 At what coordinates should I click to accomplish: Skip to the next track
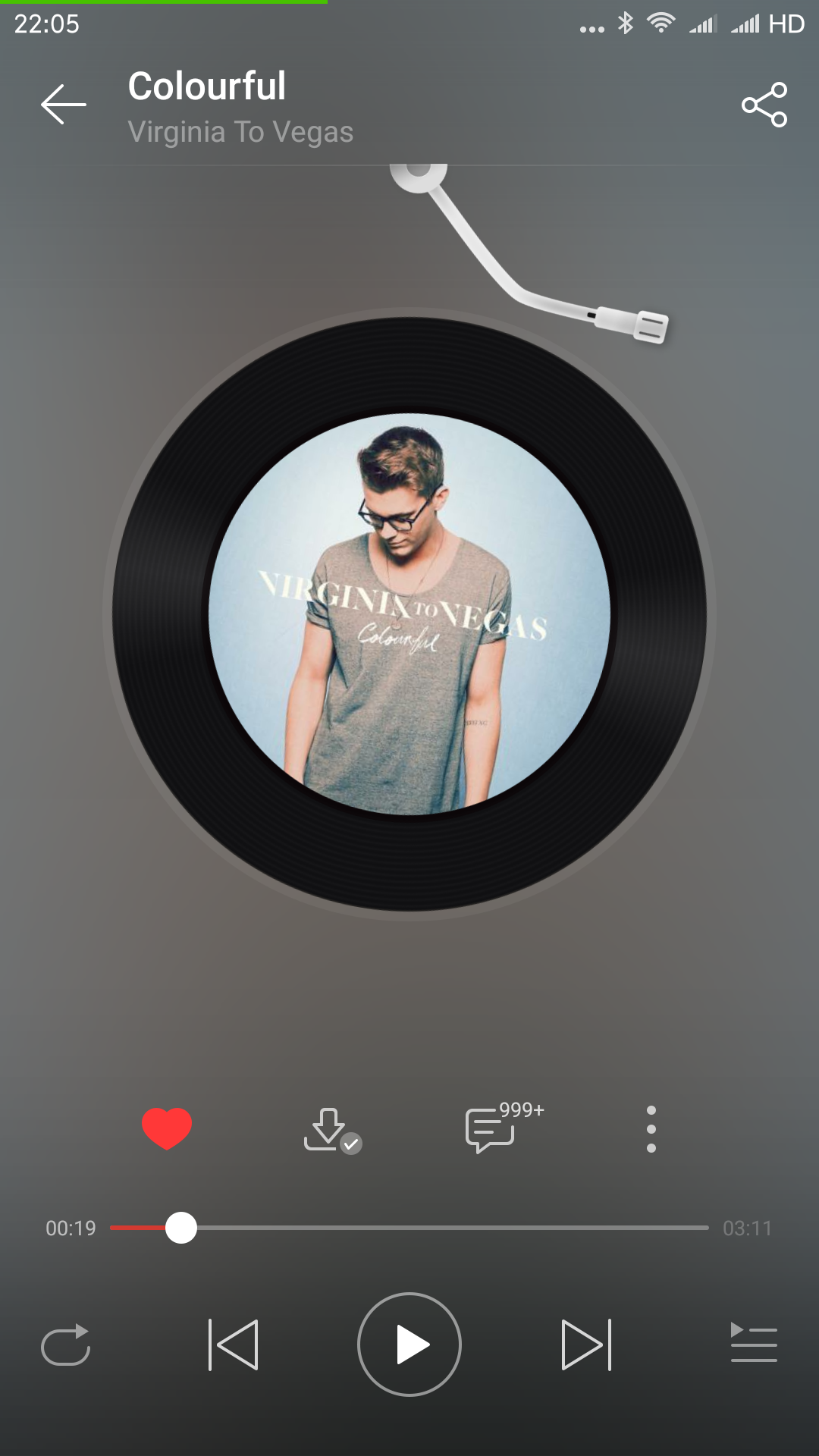586,1345
